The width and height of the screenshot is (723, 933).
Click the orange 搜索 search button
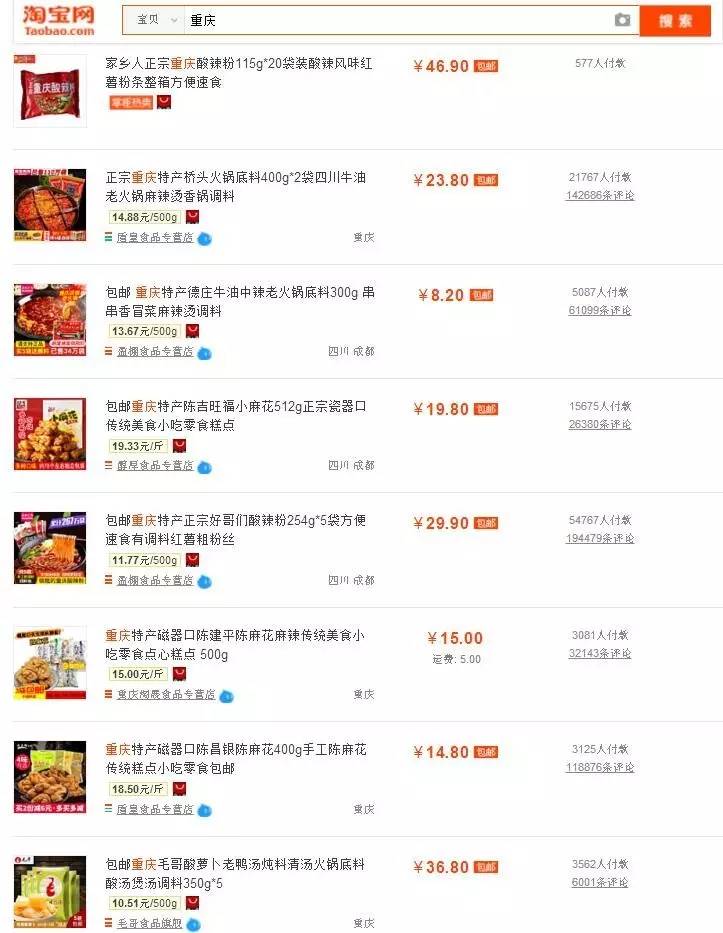[x=675, y=20]
